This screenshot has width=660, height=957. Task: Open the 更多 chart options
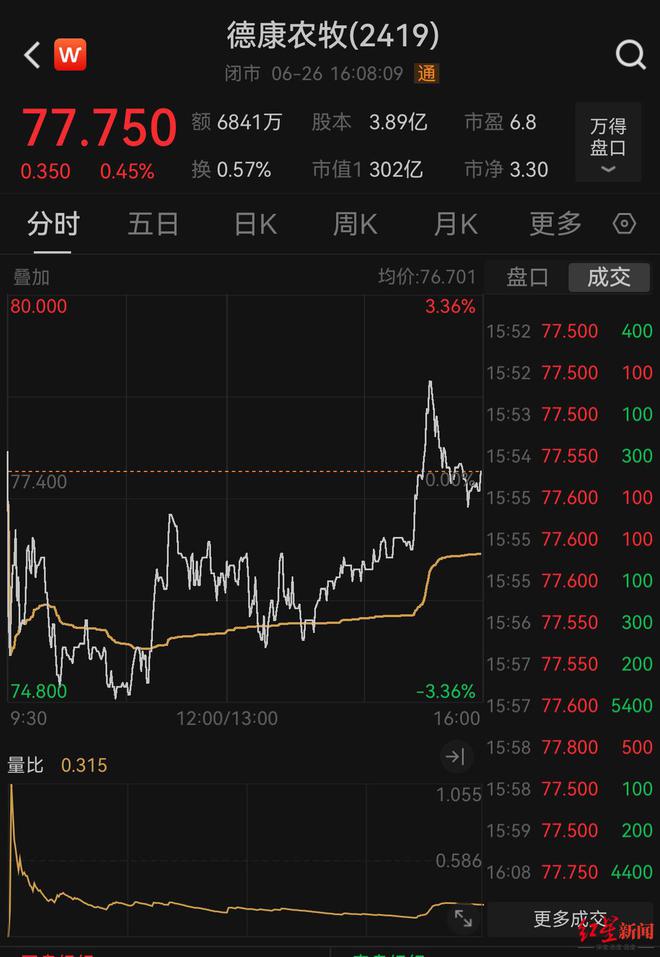click(x=555, y=224)
